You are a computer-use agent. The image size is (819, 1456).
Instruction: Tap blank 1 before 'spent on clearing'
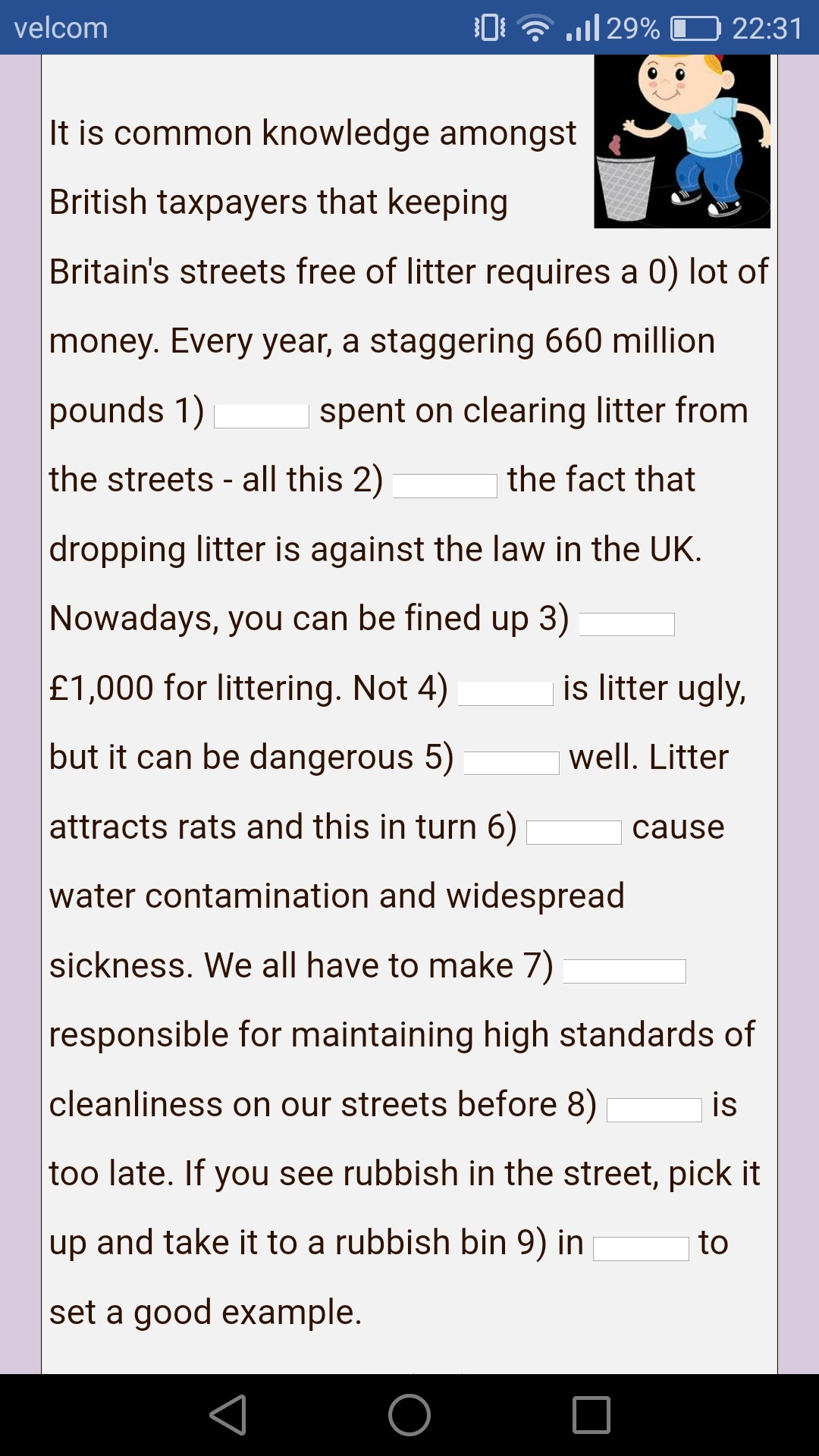[262, 416]
